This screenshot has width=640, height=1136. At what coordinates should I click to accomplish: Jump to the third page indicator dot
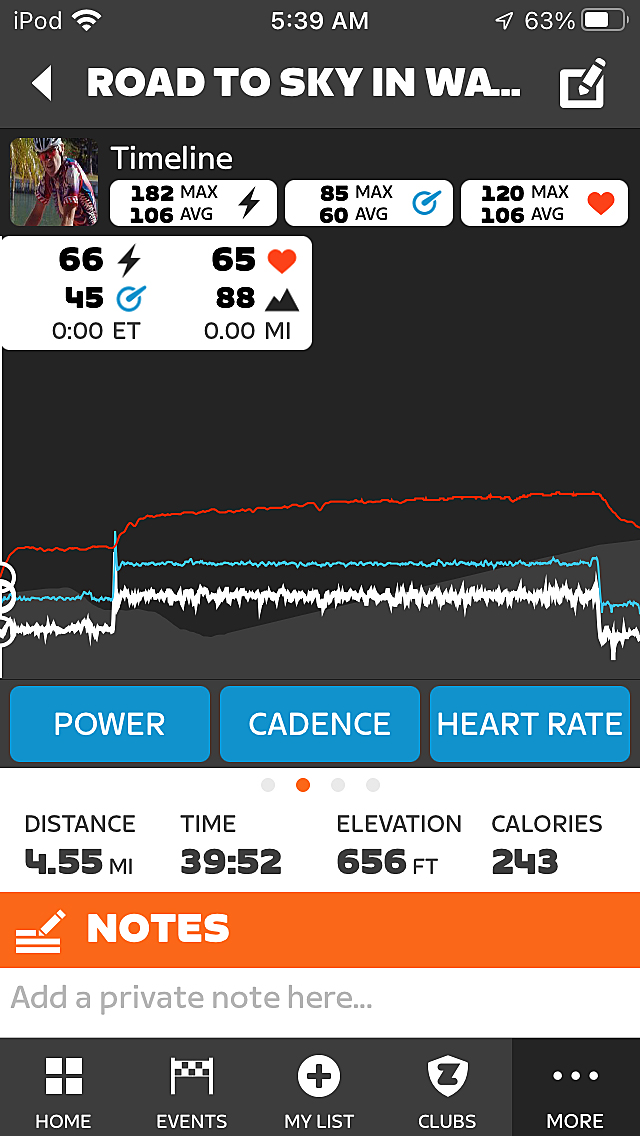(338, 785)
